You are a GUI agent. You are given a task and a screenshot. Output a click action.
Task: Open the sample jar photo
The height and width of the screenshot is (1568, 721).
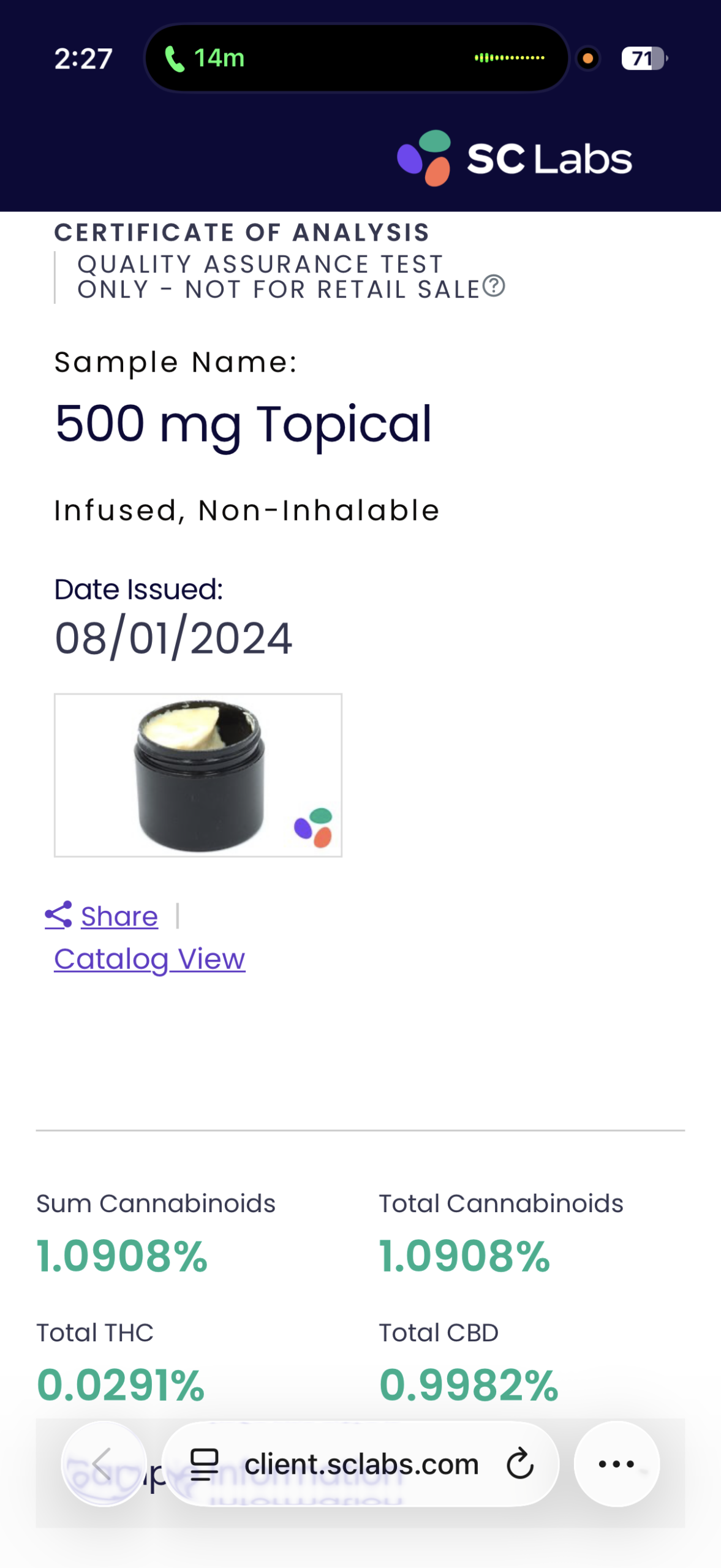pos(198,775)
